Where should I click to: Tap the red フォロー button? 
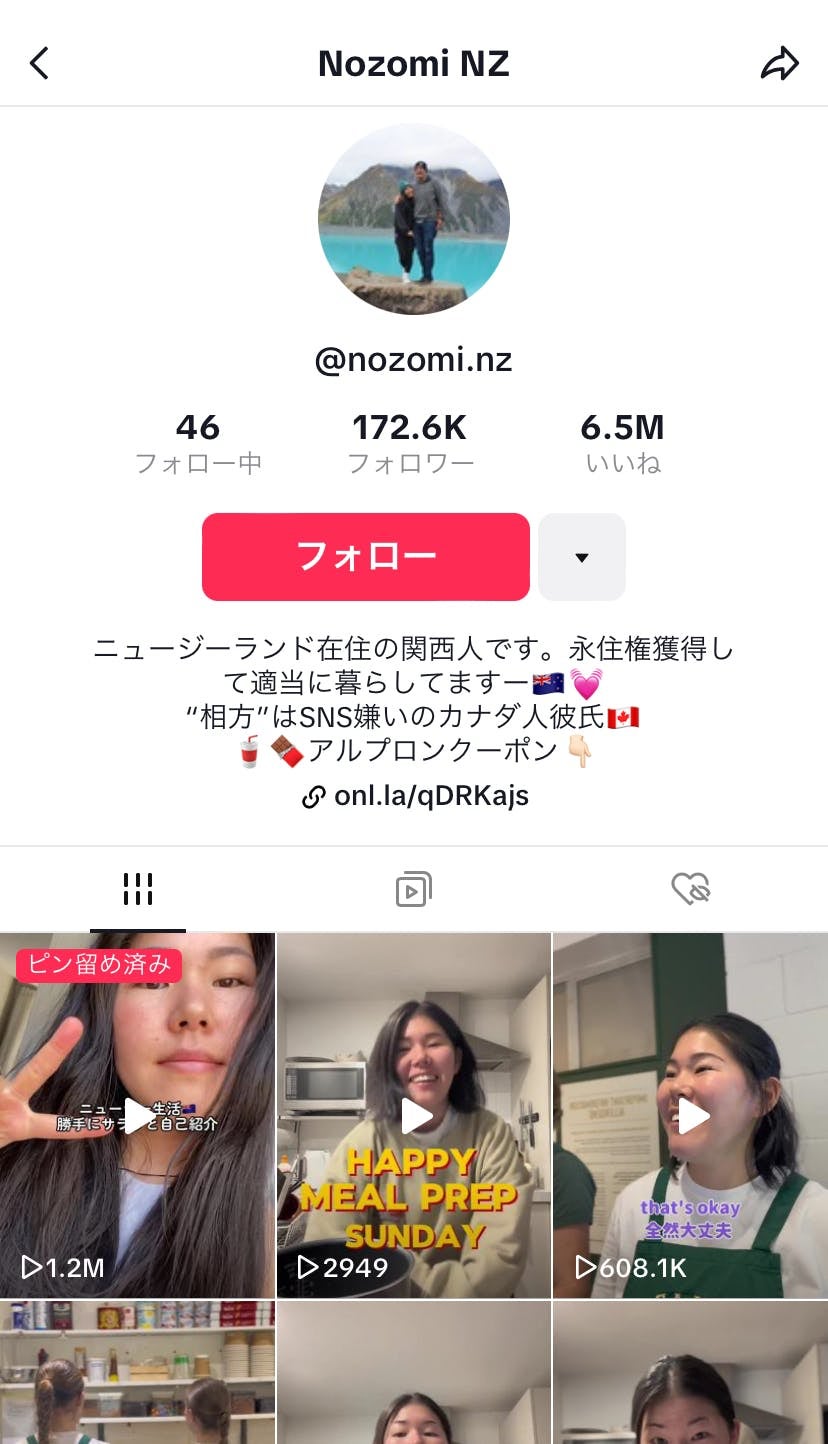[366, 557]
